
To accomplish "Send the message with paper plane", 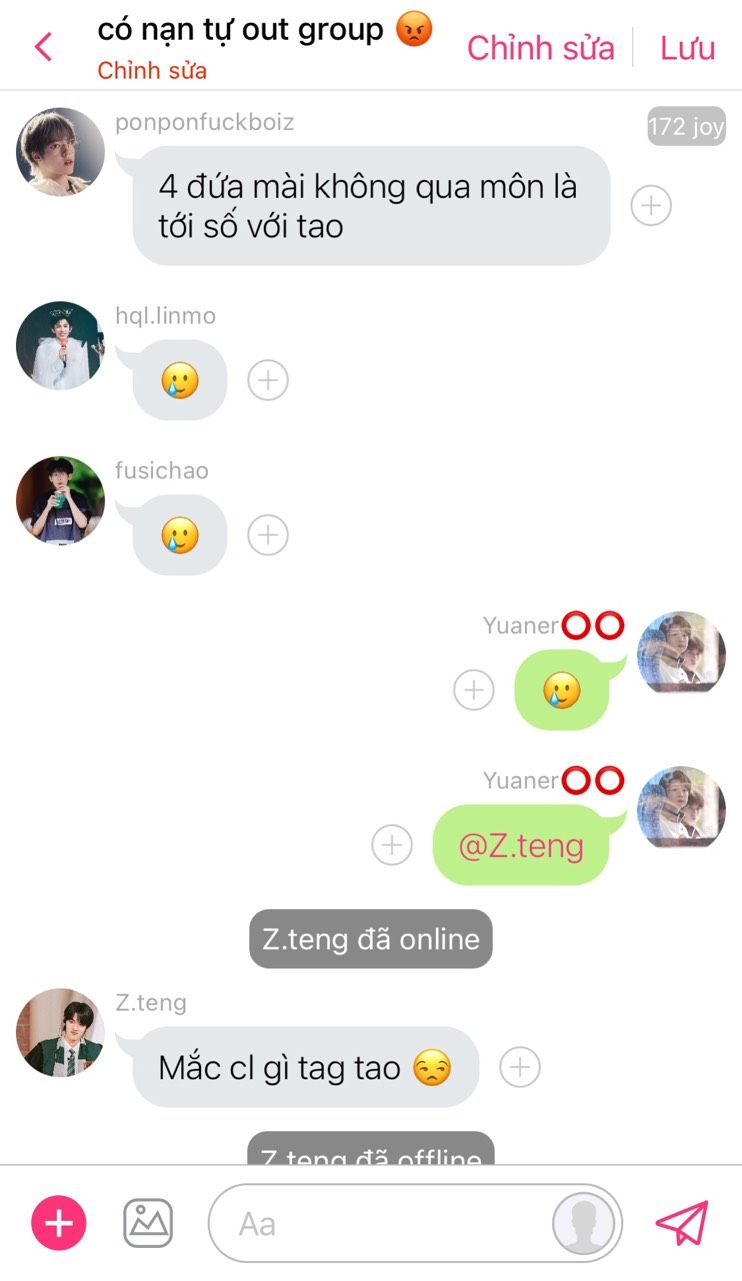I will point(682,1222).
